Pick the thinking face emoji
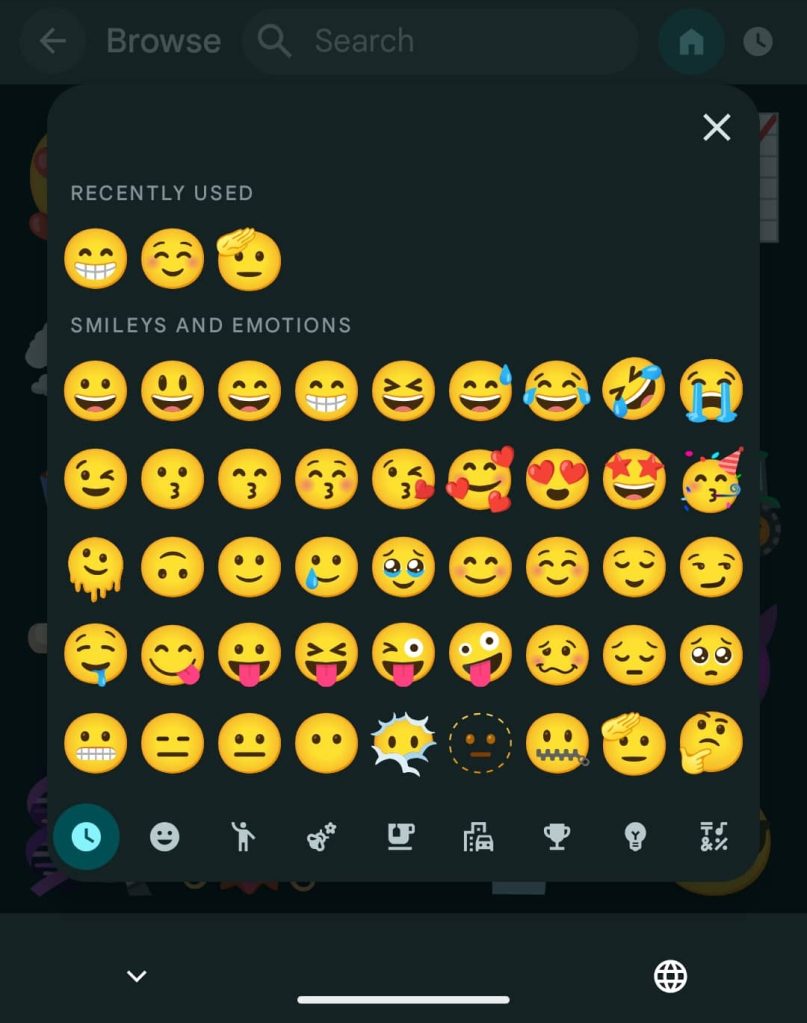 [711, 743]
